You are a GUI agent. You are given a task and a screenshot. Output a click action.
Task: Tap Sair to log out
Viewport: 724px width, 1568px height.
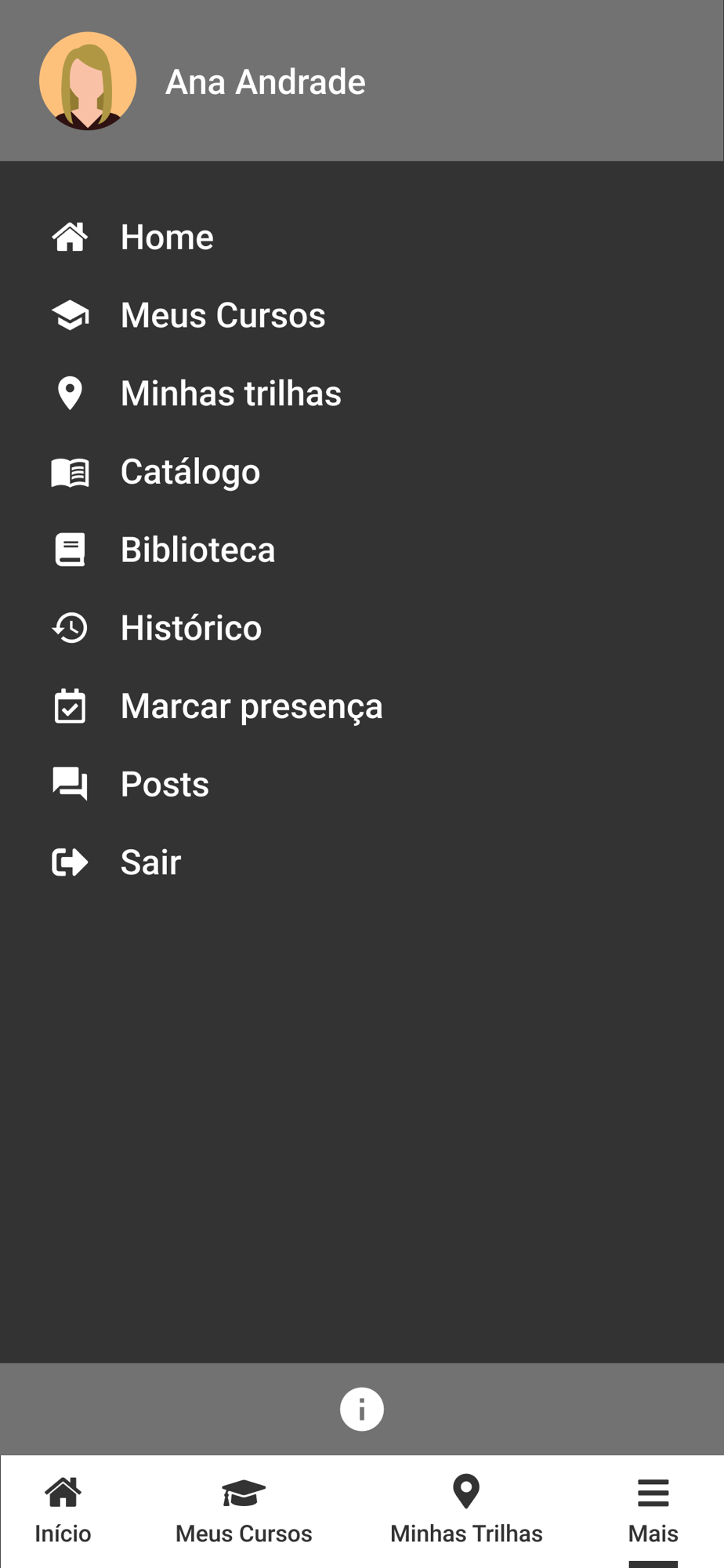coord(150,862)
